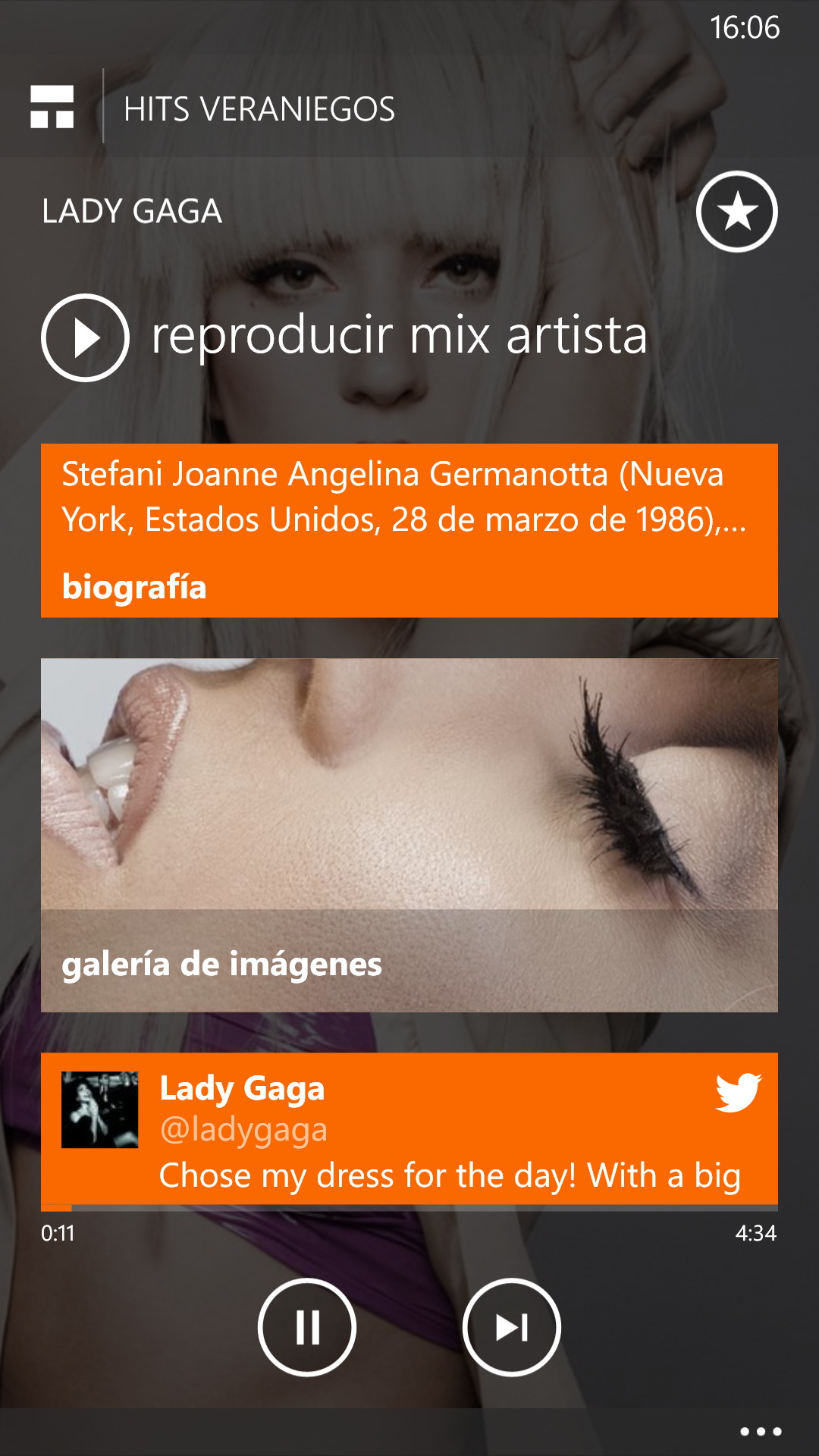Open the biografía card
This screenshot has height=1456, width=819.
pyautogui.click(x=409, y=530)
